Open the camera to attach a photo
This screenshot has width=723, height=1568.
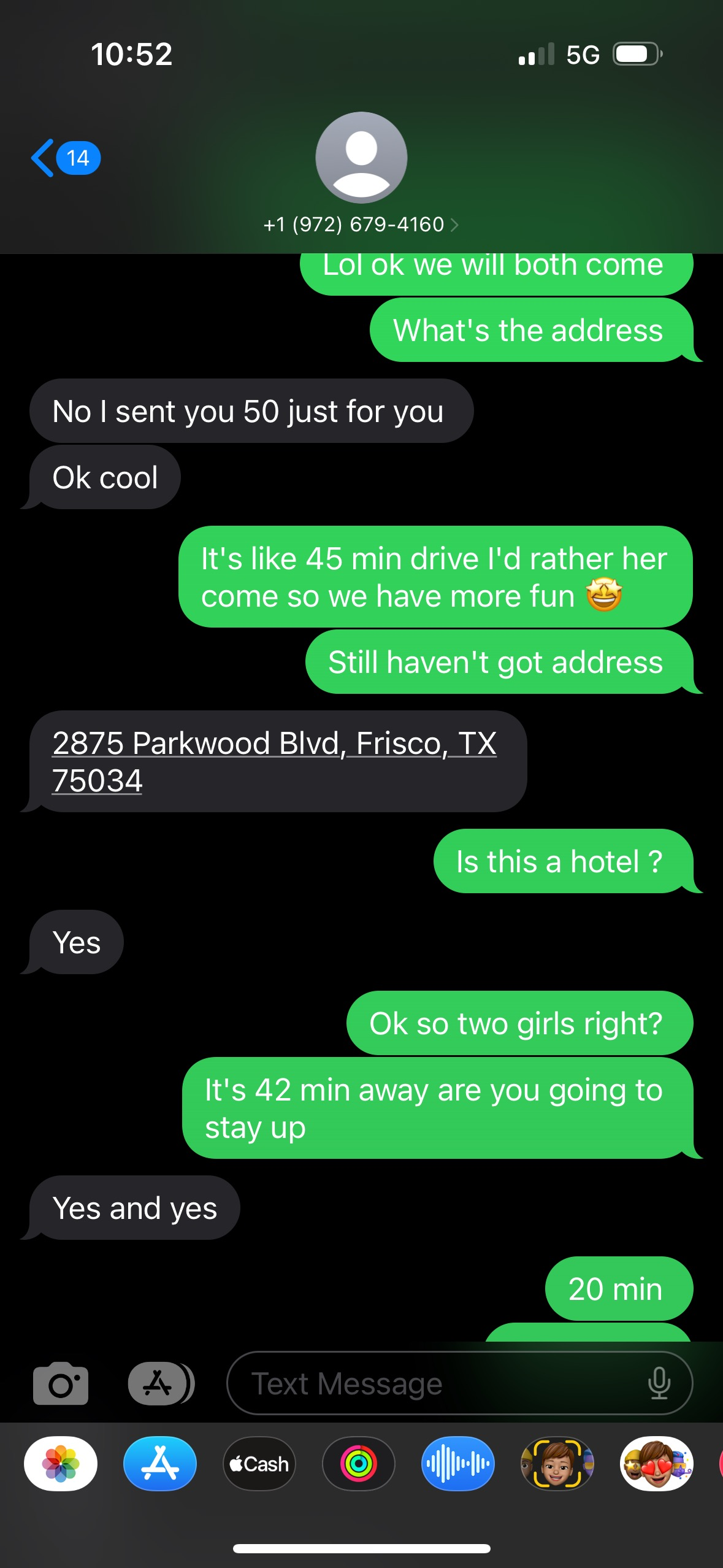61,1383
